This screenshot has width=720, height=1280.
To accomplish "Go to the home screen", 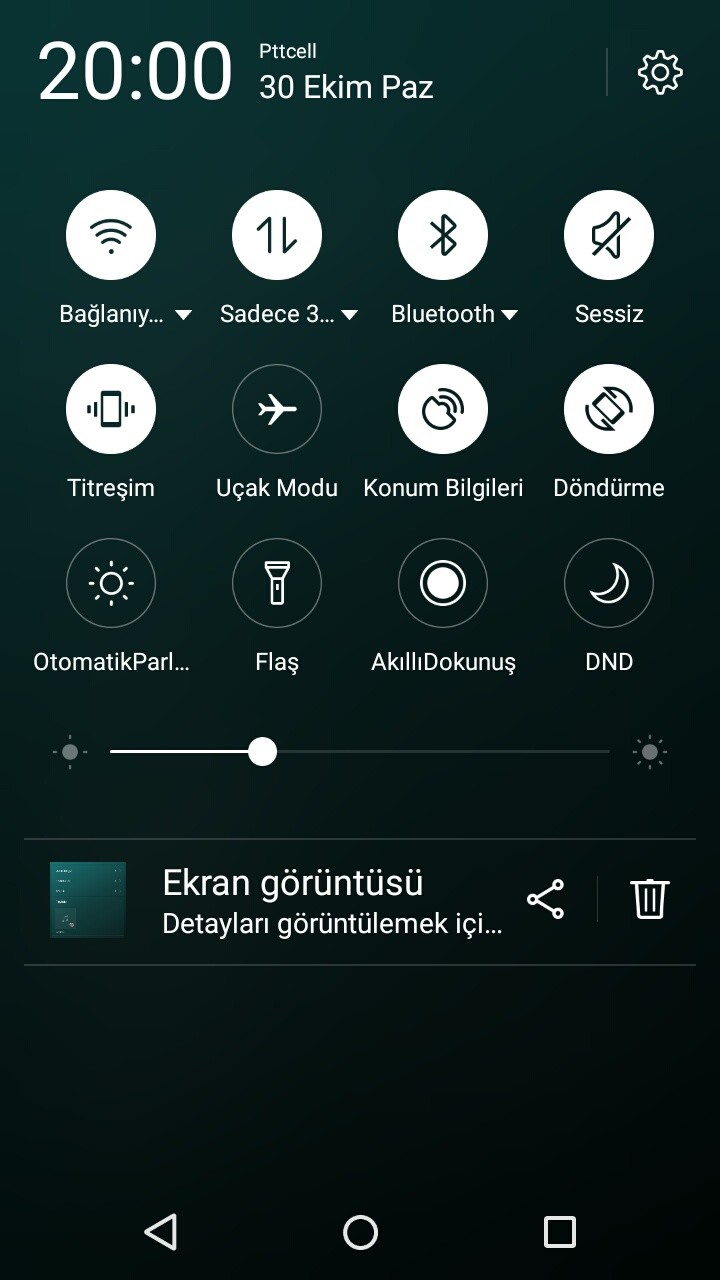I will pos(360,1232).
